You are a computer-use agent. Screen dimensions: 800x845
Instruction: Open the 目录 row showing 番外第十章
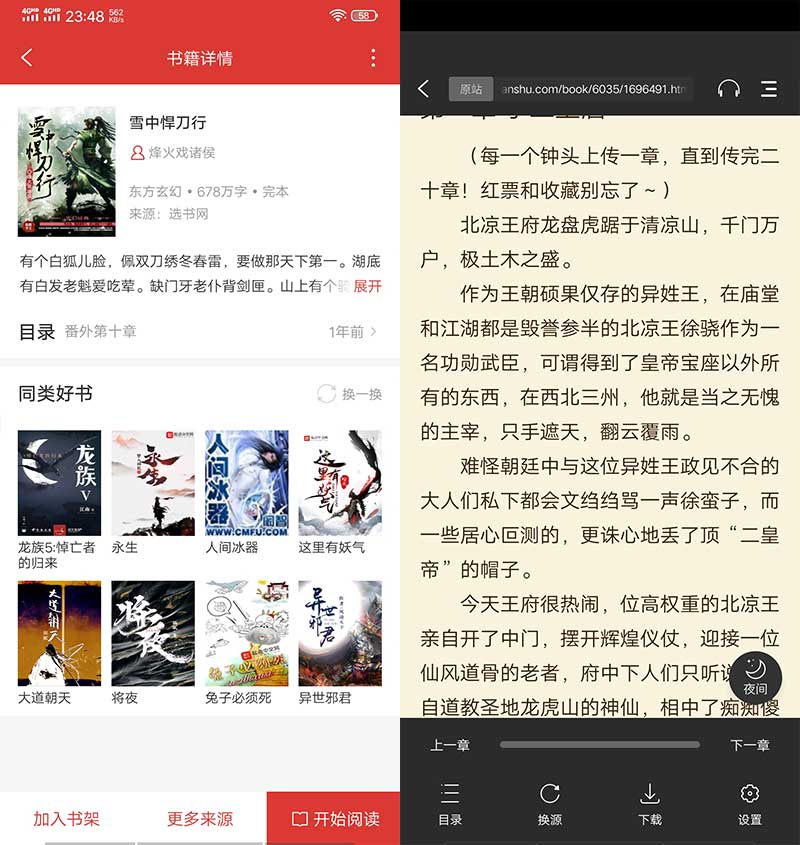200,331
